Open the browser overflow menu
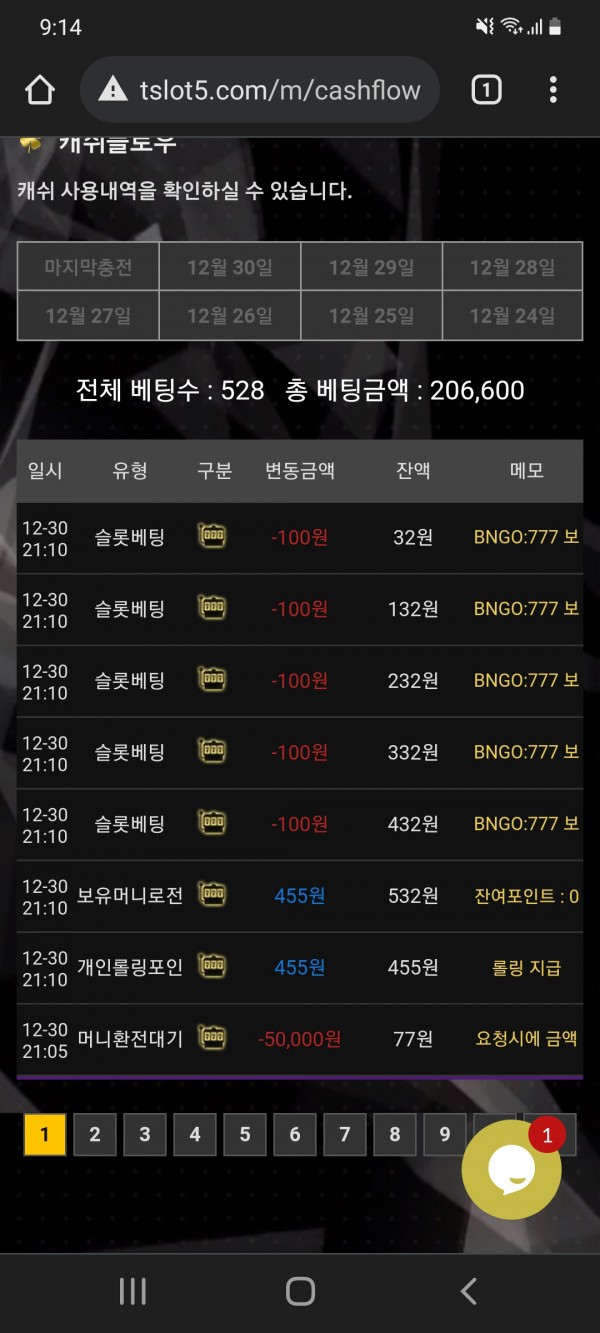600x1333 pixels. tap(553, 90)
